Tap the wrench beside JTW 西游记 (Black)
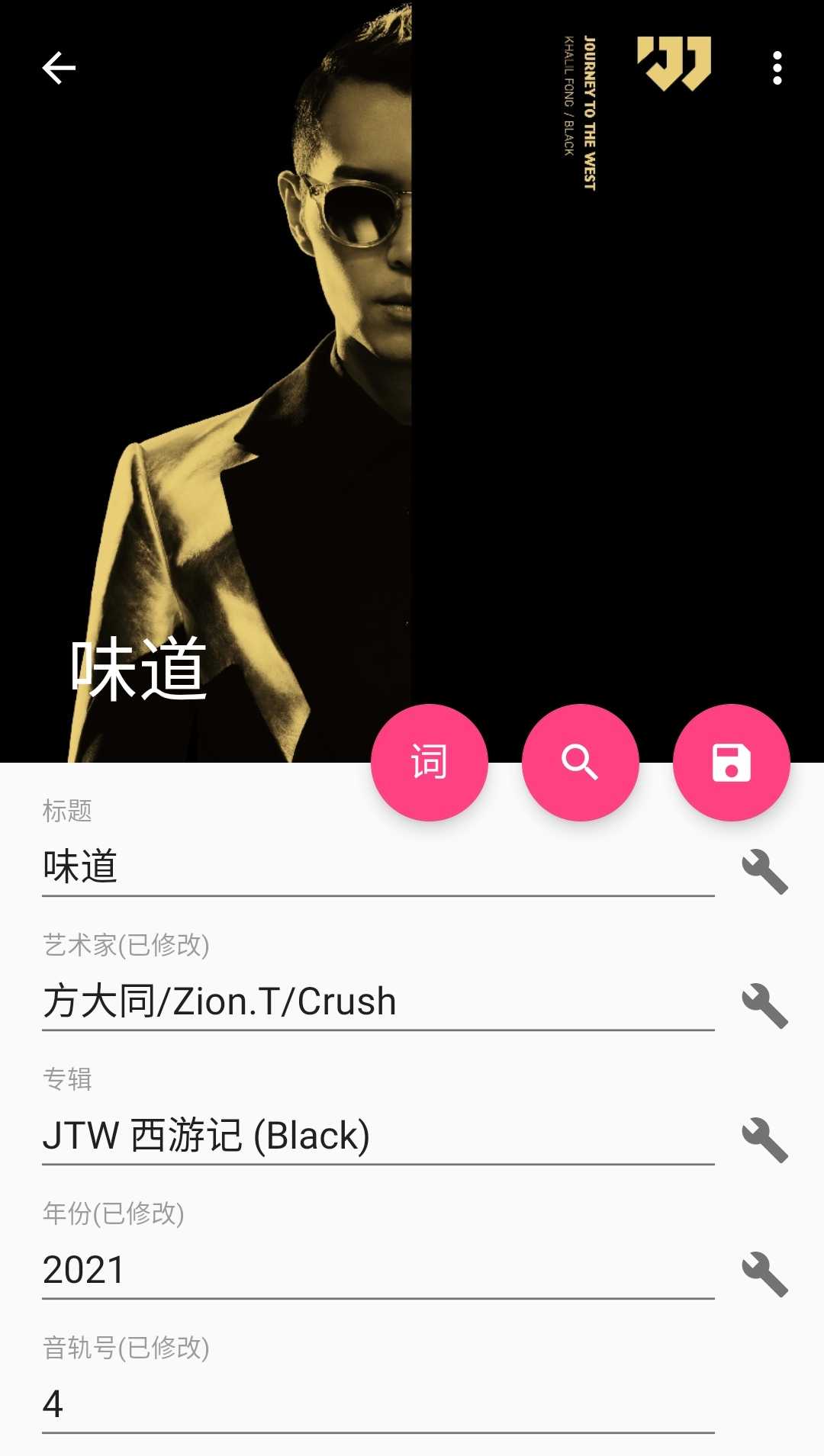The image size is (824, 1456). click(x=764, y=1139)
